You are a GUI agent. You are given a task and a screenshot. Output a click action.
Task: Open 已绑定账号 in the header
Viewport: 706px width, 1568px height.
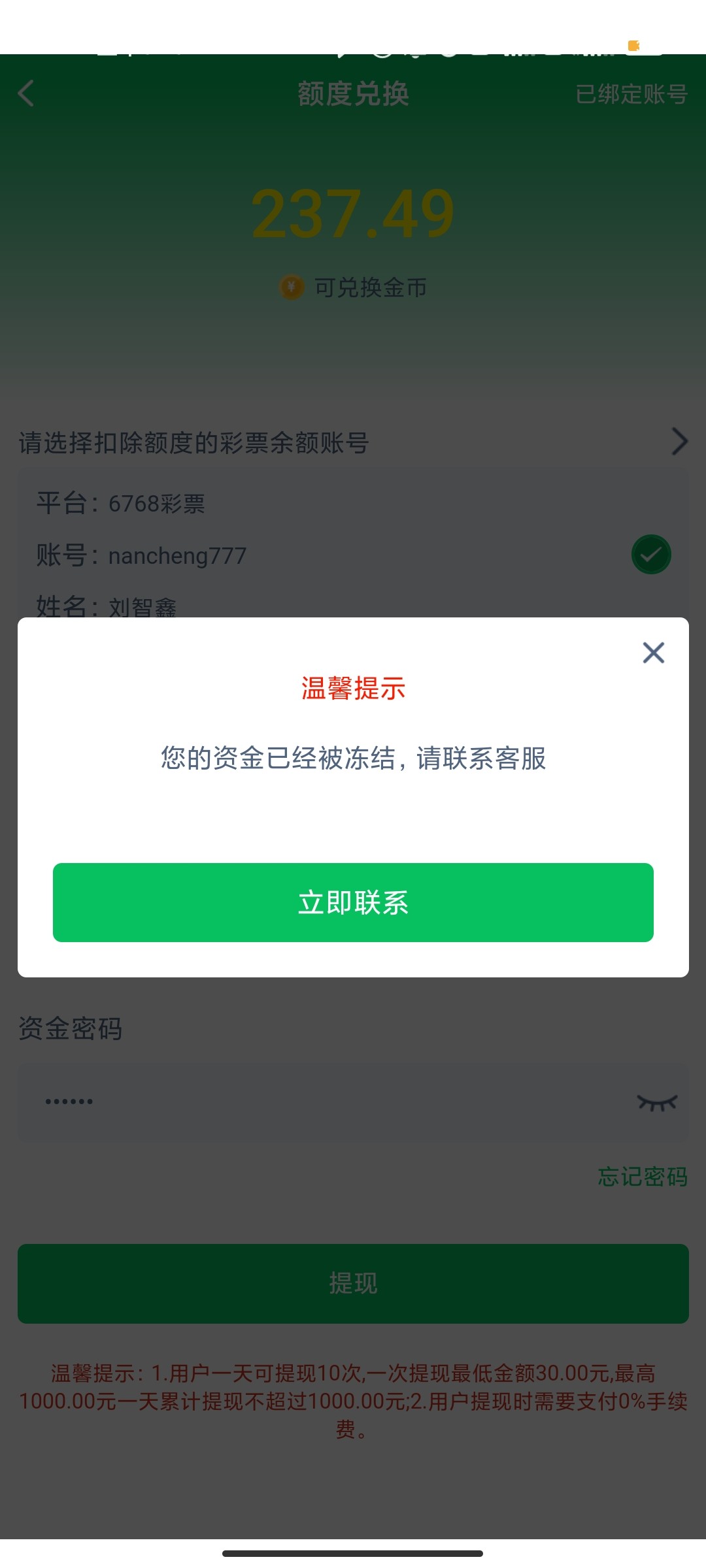coord(631,94)
